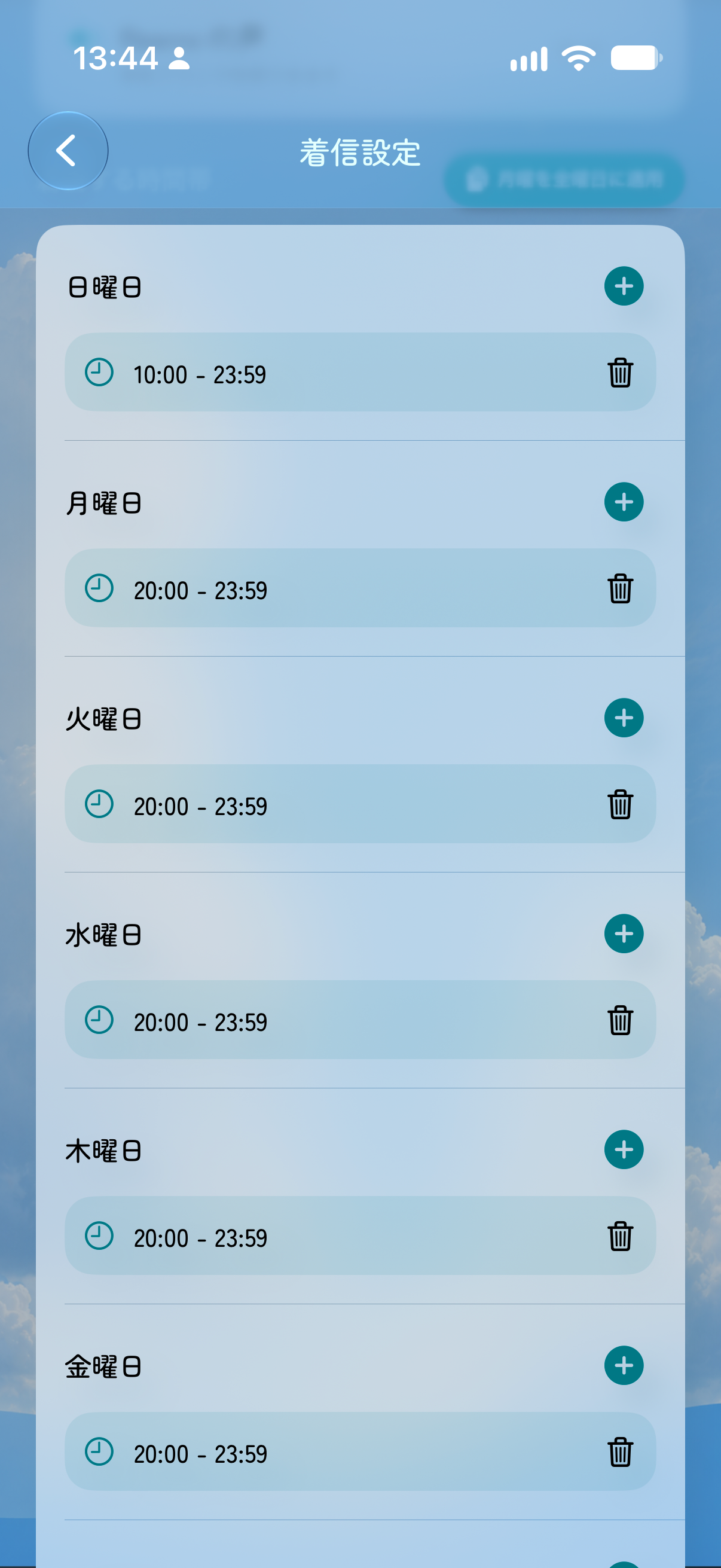Remove the 月曜日 20:00 - 23:59 slot
The height and width of the screenshot is (1568, 721).
620,588
